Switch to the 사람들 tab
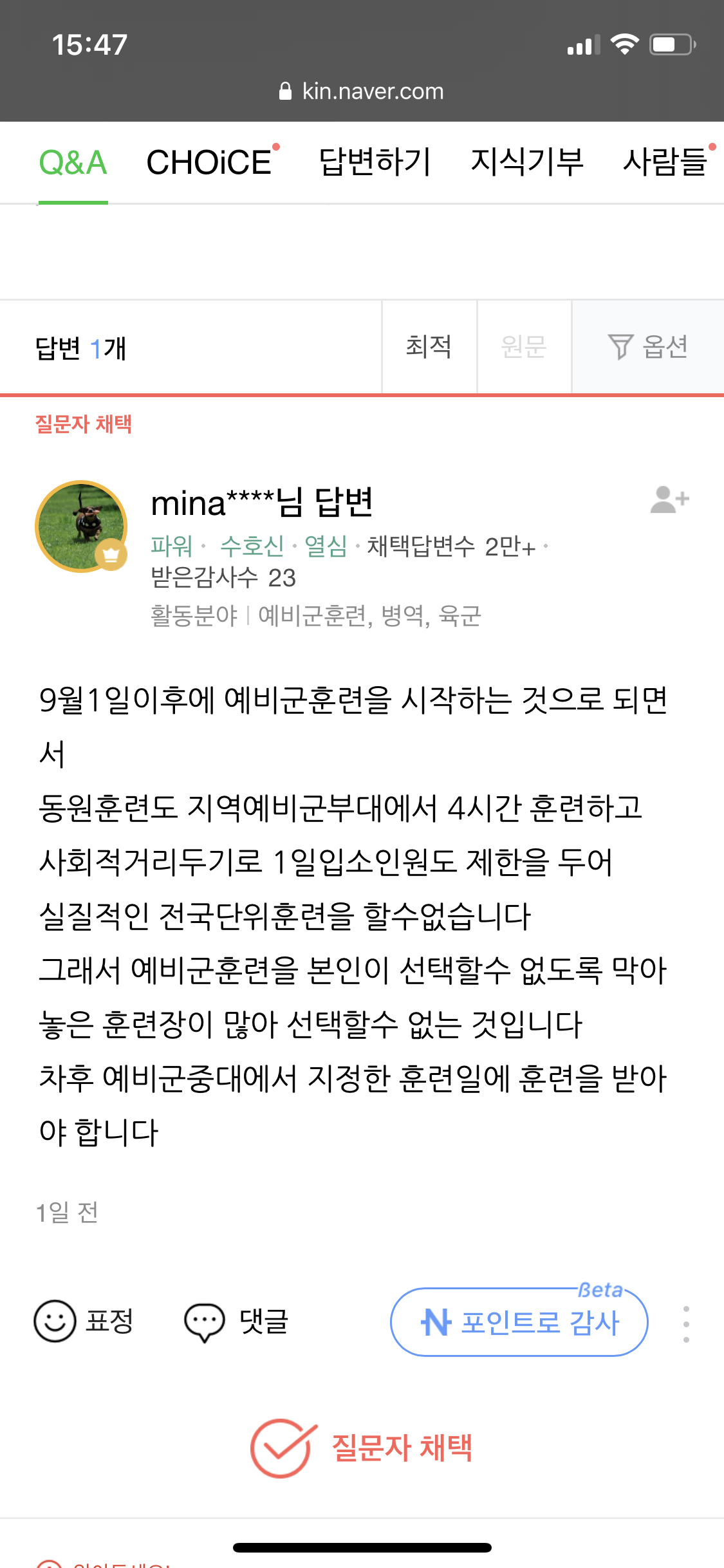724x1568 pixels. point(665,162)
